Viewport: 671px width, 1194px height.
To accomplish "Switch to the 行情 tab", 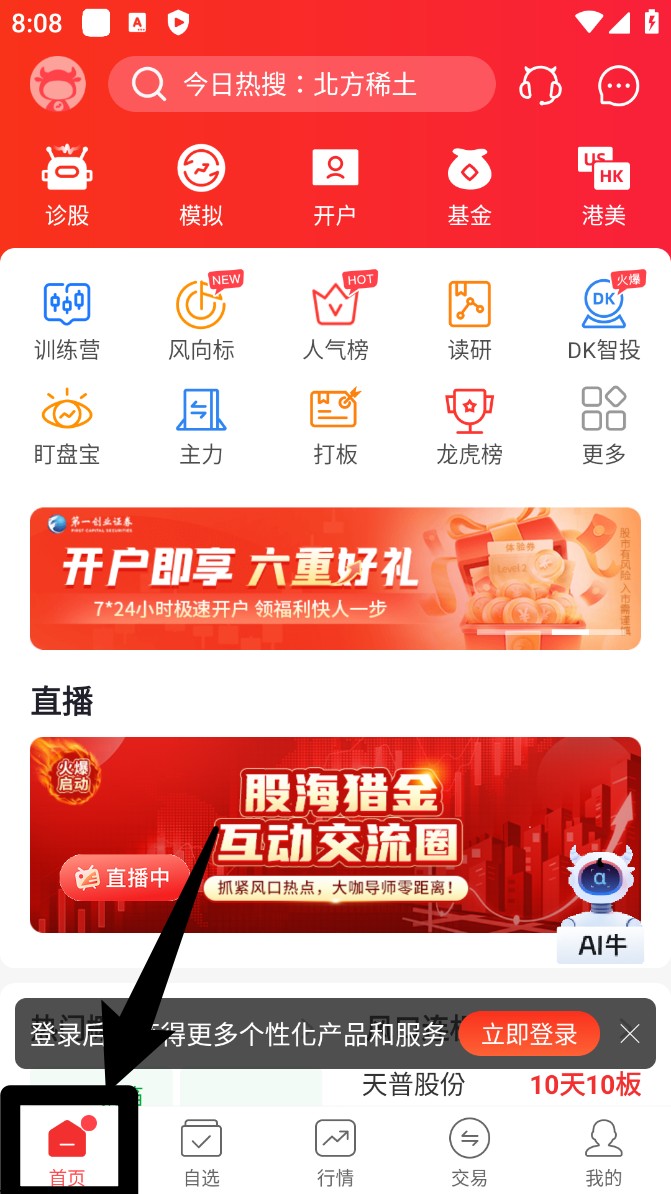I will pyautogui.click(x=335, y=1153).
